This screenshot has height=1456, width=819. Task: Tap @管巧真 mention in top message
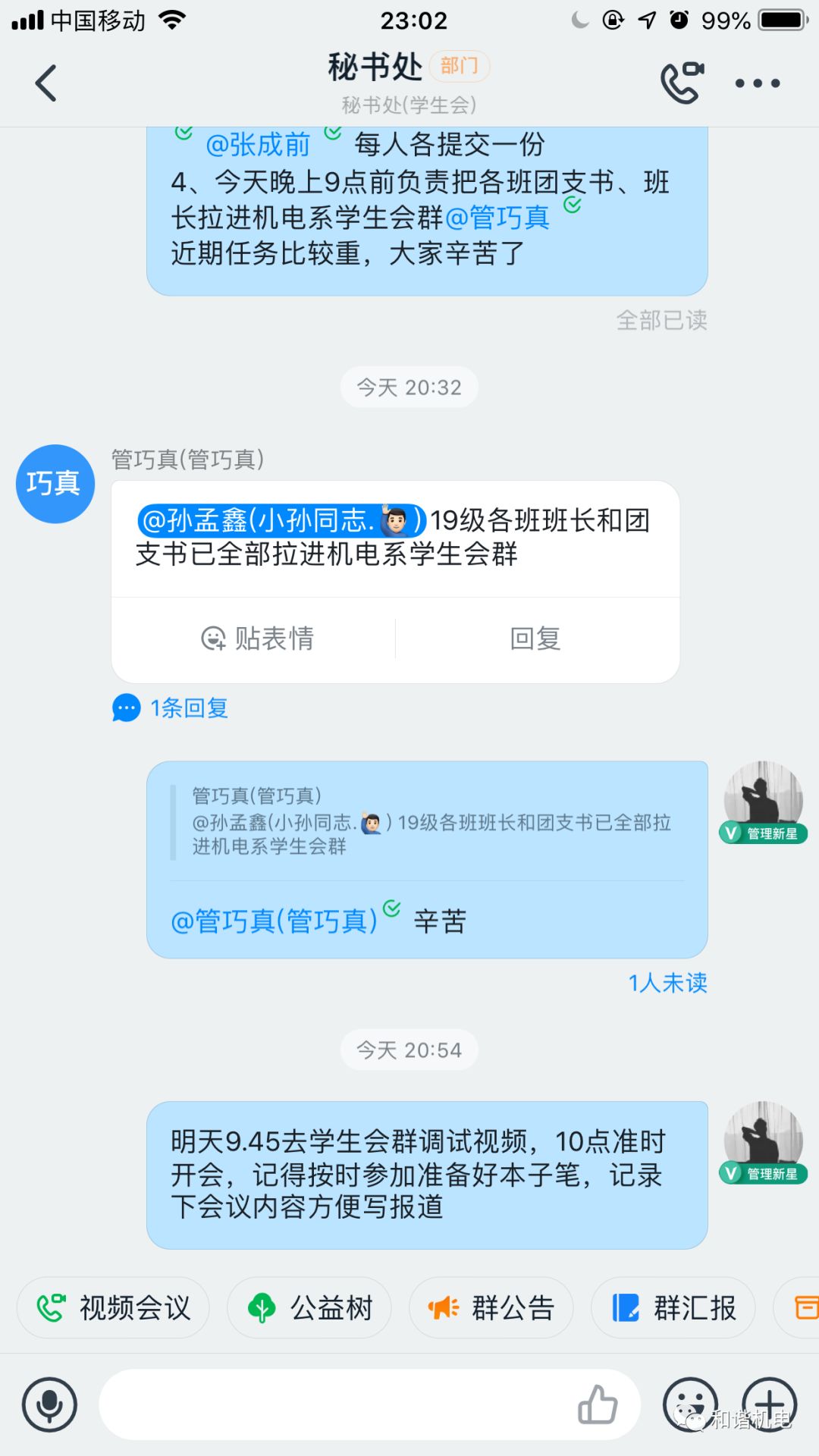pos(497,218)
